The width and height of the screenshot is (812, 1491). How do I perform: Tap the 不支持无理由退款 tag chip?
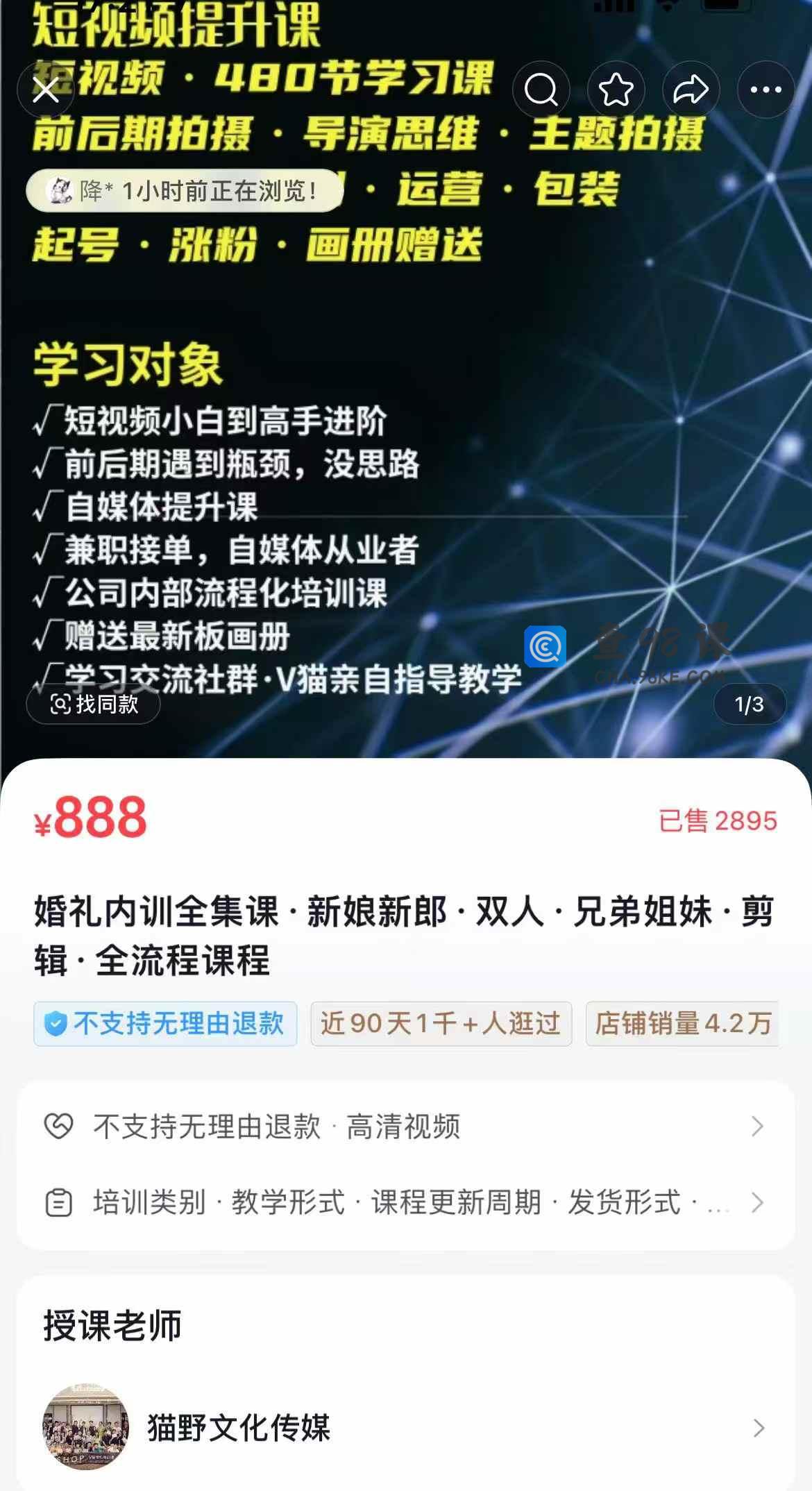pyautogui.click(x=165, y=1024)
